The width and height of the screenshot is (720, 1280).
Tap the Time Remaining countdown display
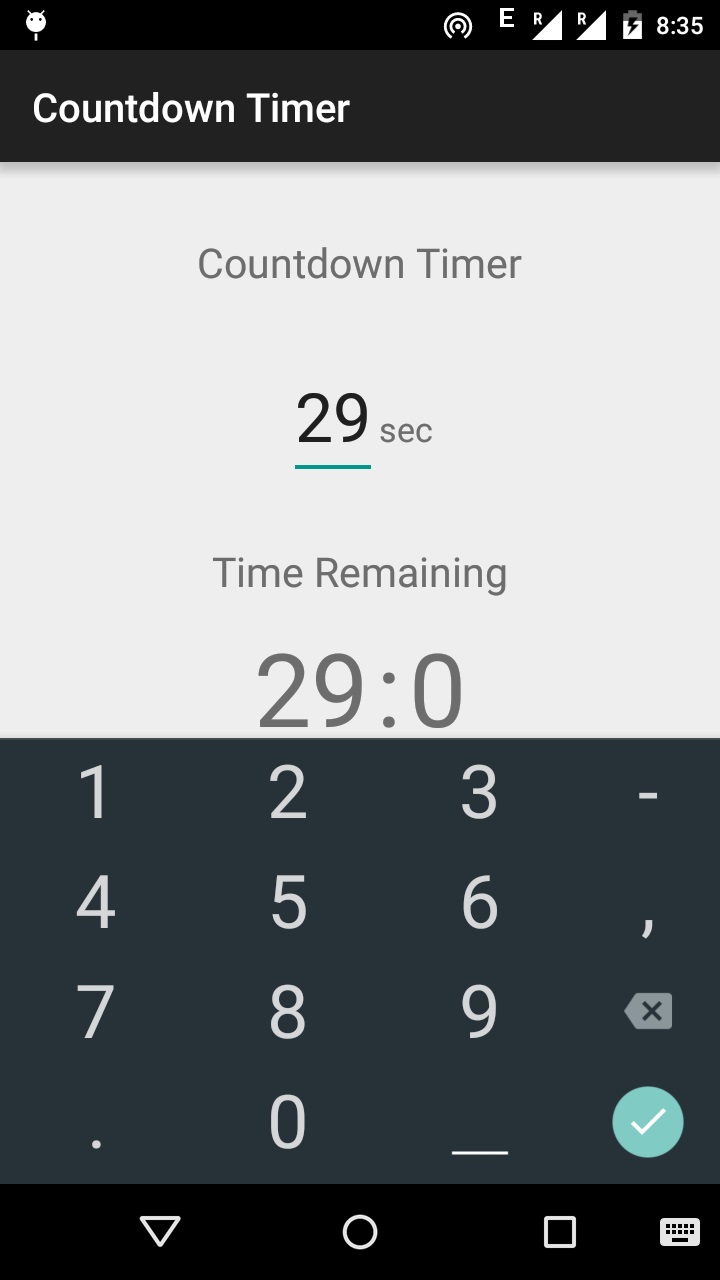tap(360, 685)
